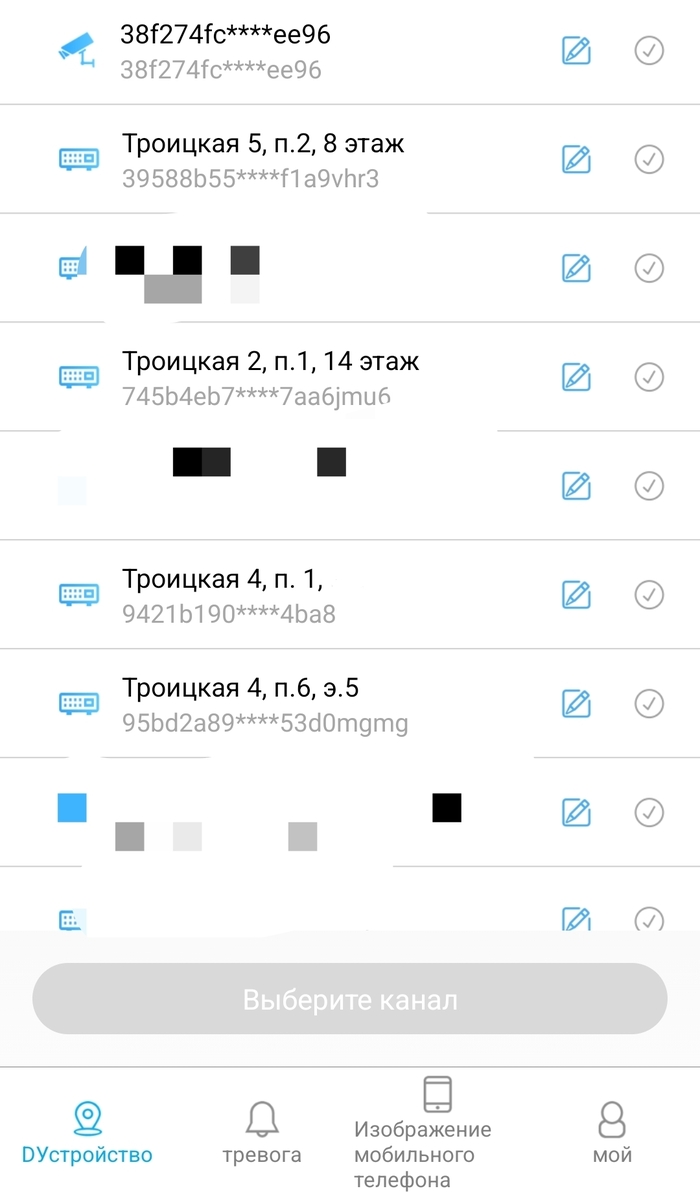Open Троицкая 2, п.1, 14 этаж device
Screen dimensions: 700x1193
(x=270, y=377)
